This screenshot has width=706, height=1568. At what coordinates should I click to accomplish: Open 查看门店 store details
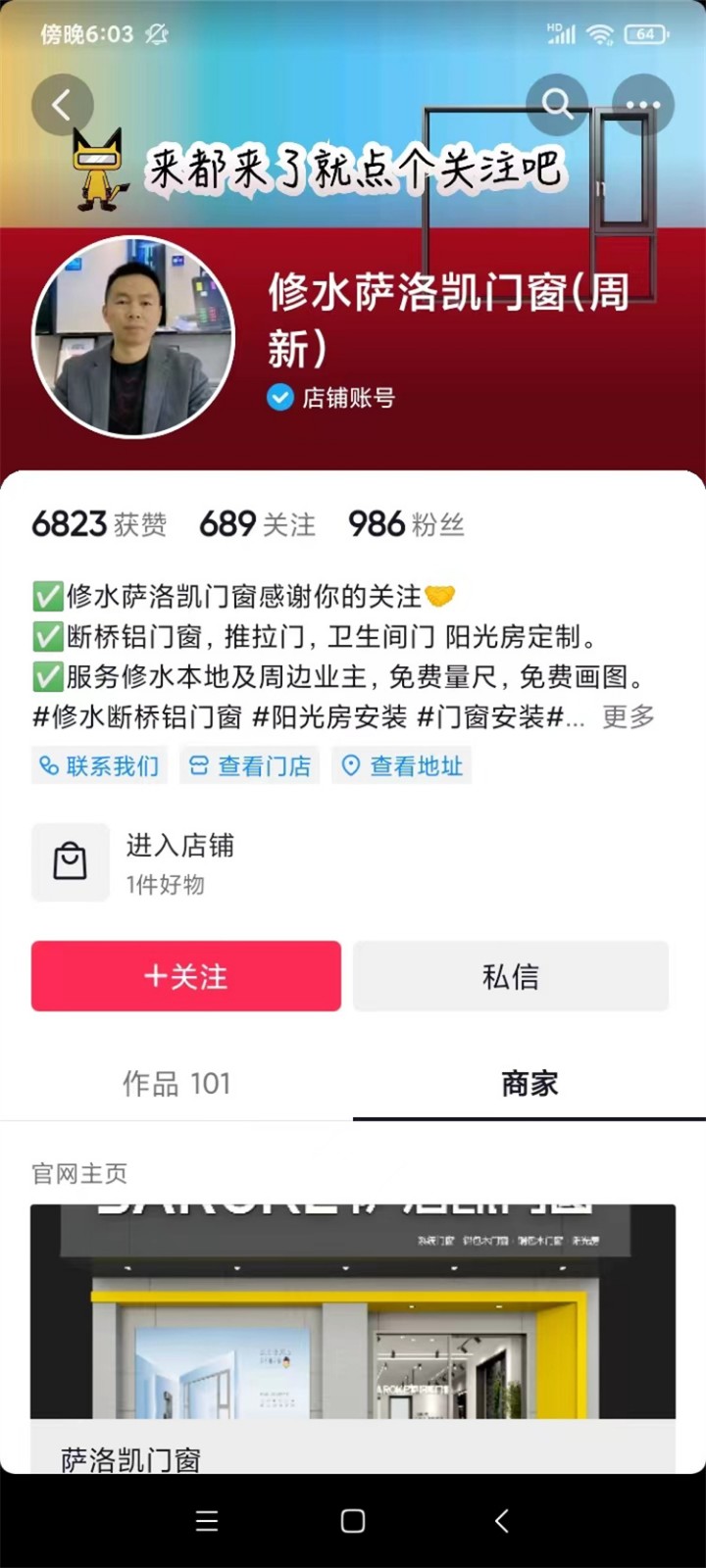251,765
